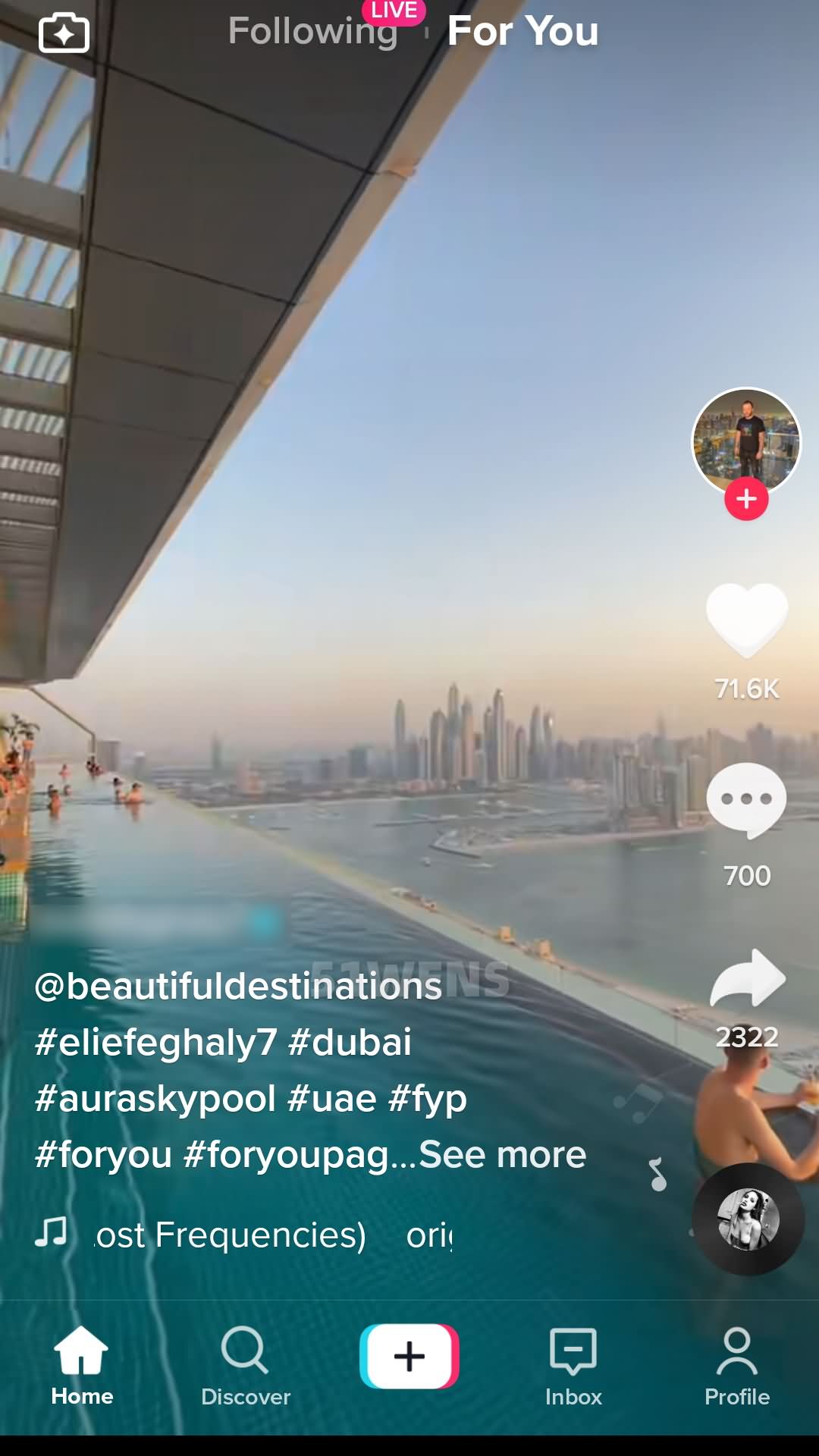Image resolution: width=819 pixels, height=1456 pixels.
Task: Open the Lost Frequencies sound title
Action: (x=231, y=1235)
